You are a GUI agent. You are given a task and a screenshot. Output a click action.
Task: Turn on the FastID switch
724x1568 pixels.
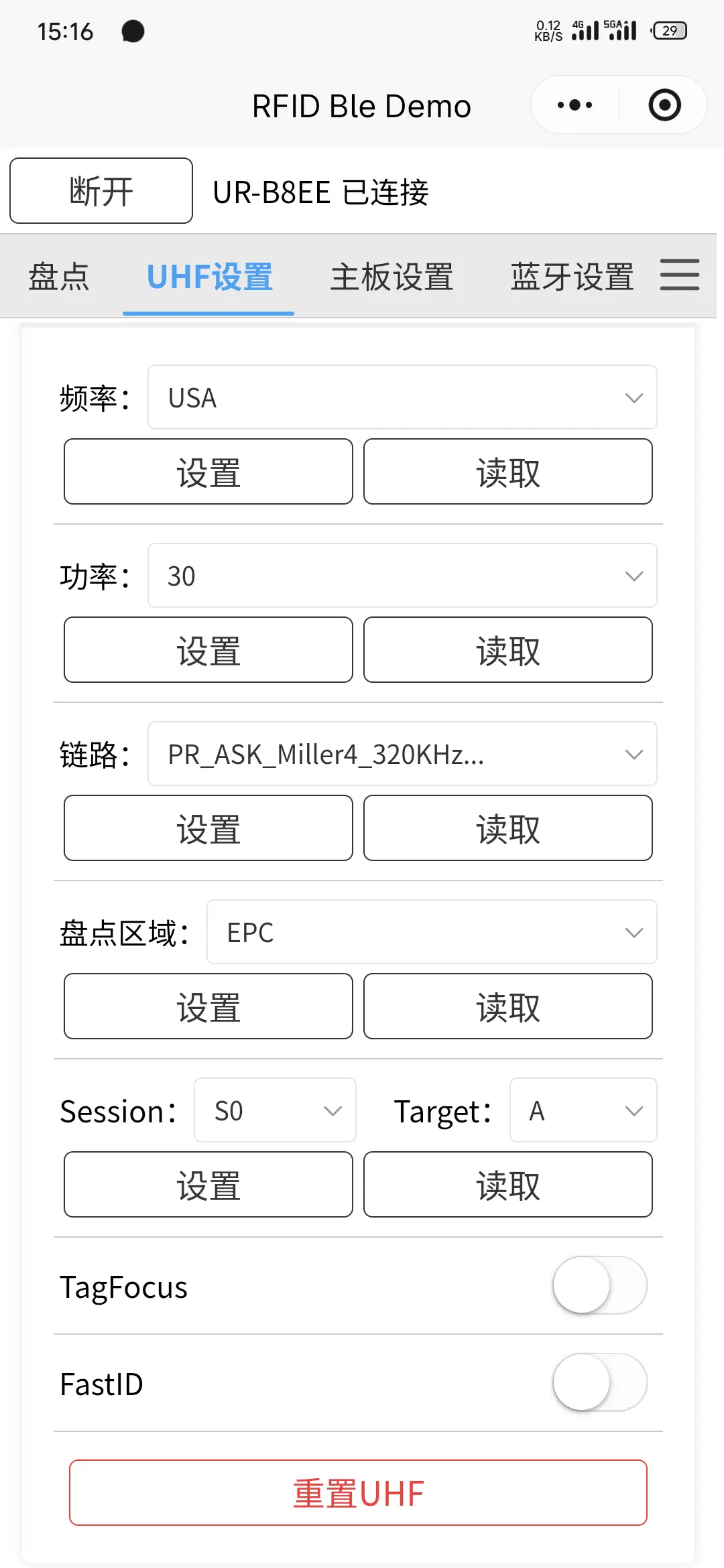(599, 1382)
